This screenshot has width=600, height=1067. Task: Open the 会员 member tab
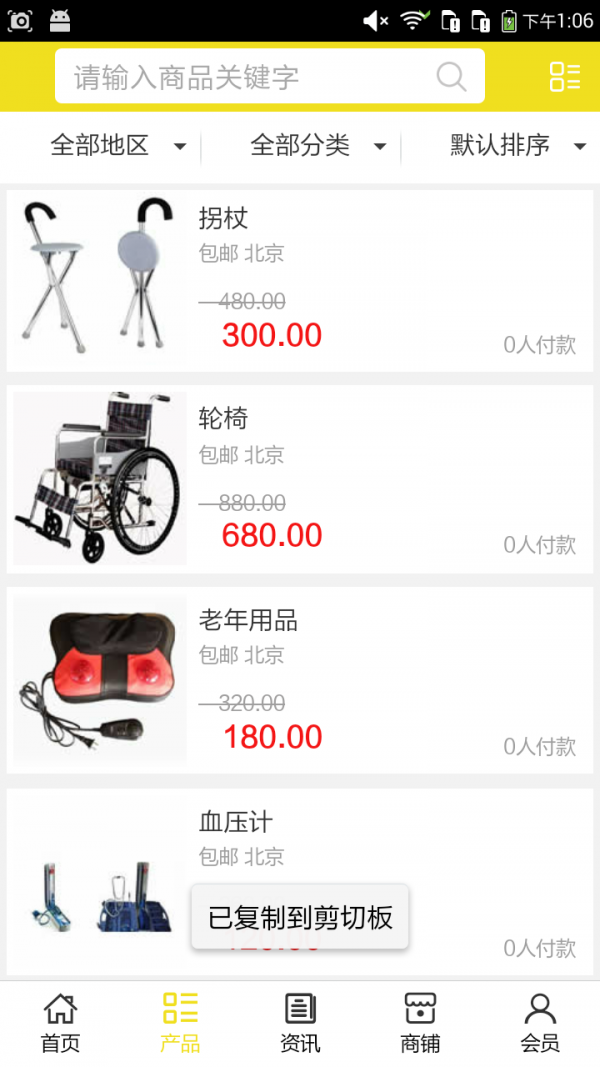[x=540, y=1023]
